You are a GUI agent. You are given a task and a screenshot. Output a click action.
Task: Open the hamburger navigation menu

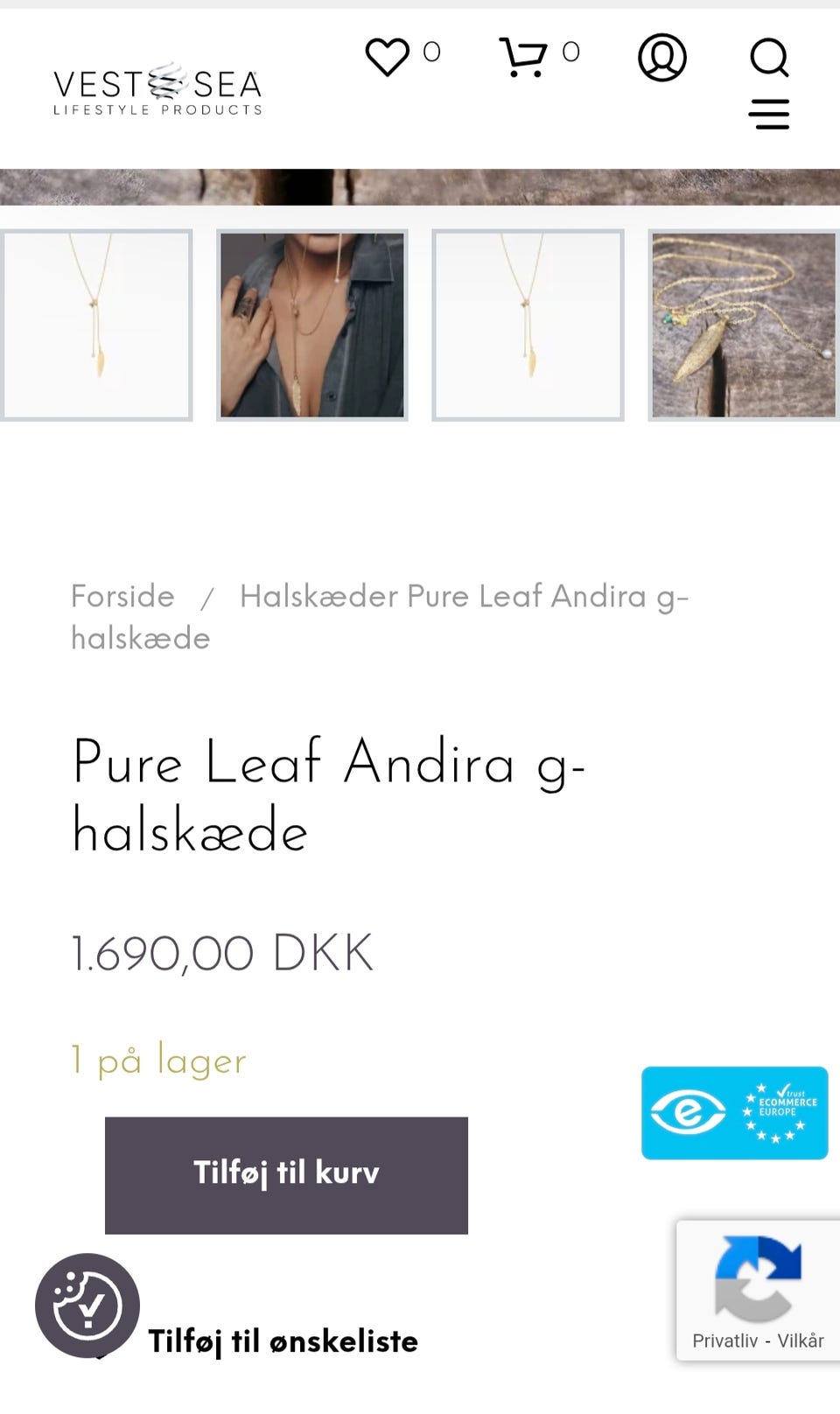coord(769,112)
